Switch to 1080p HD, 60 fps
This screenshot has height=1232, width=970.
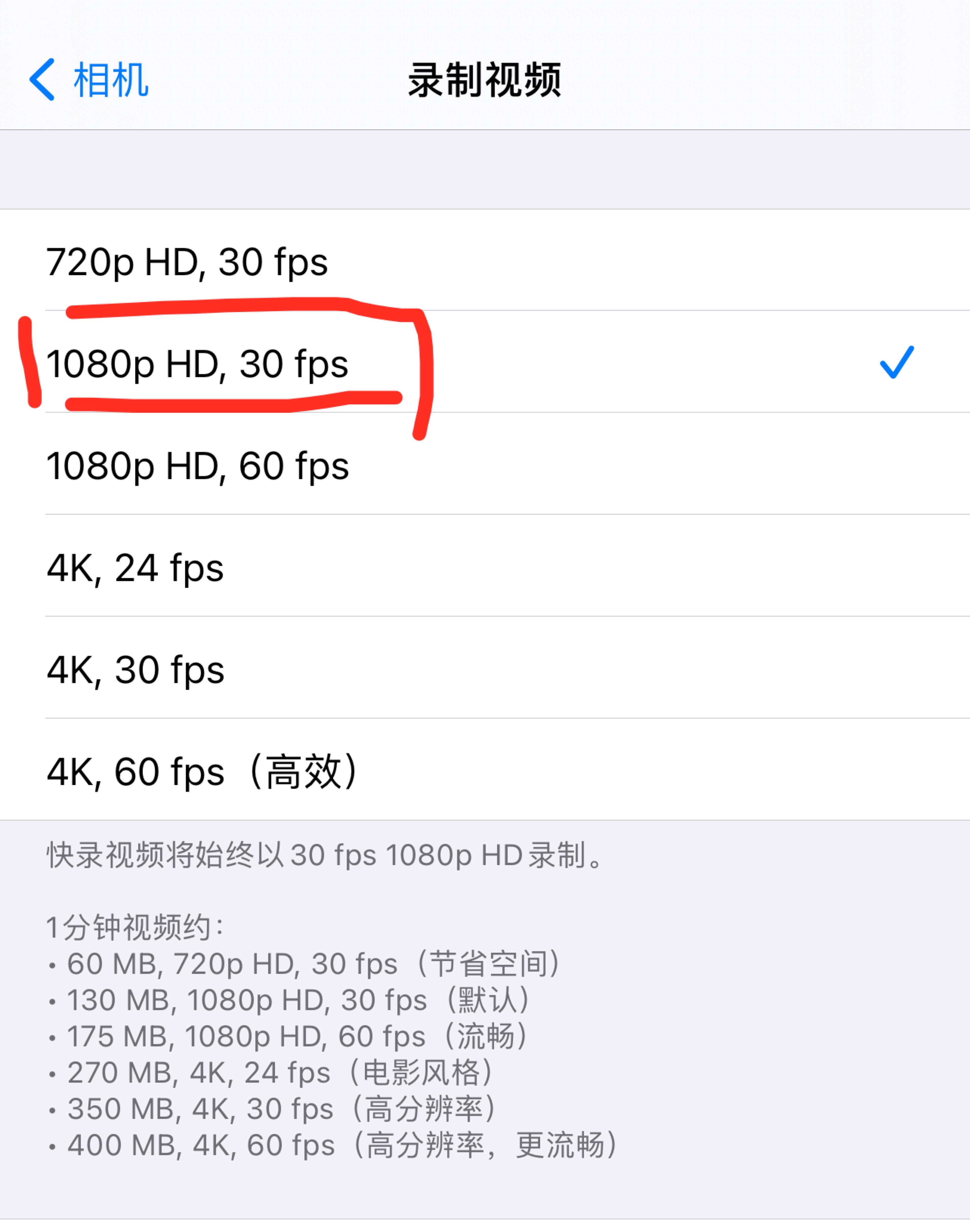198,466
